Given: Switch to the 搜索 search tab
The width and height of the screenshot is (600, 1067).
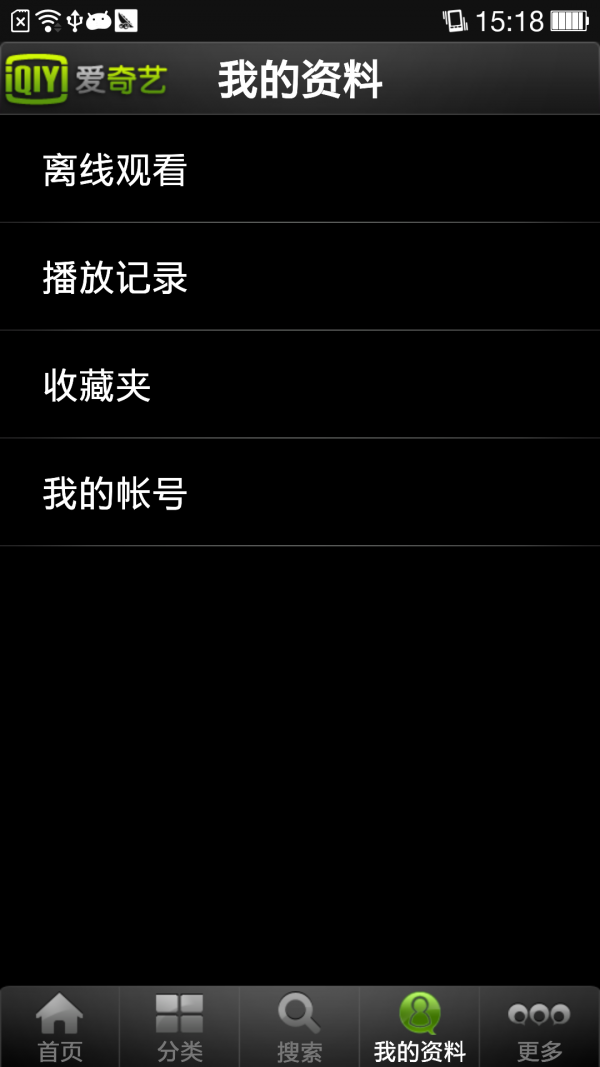Looking at the screenshot, I should pos(299,1027).
